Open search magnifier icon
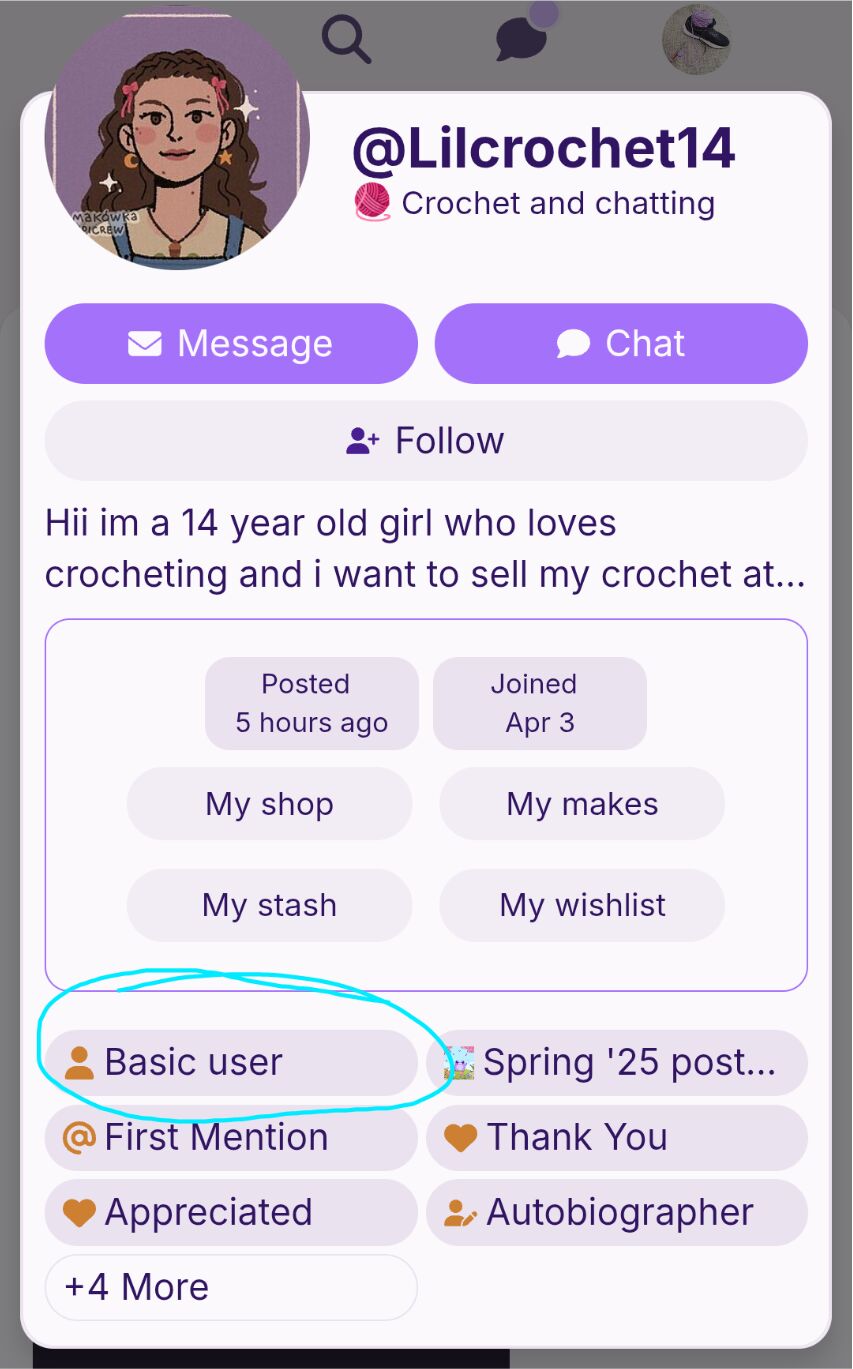Screen dimensions: 853x1369 (346, 40)
